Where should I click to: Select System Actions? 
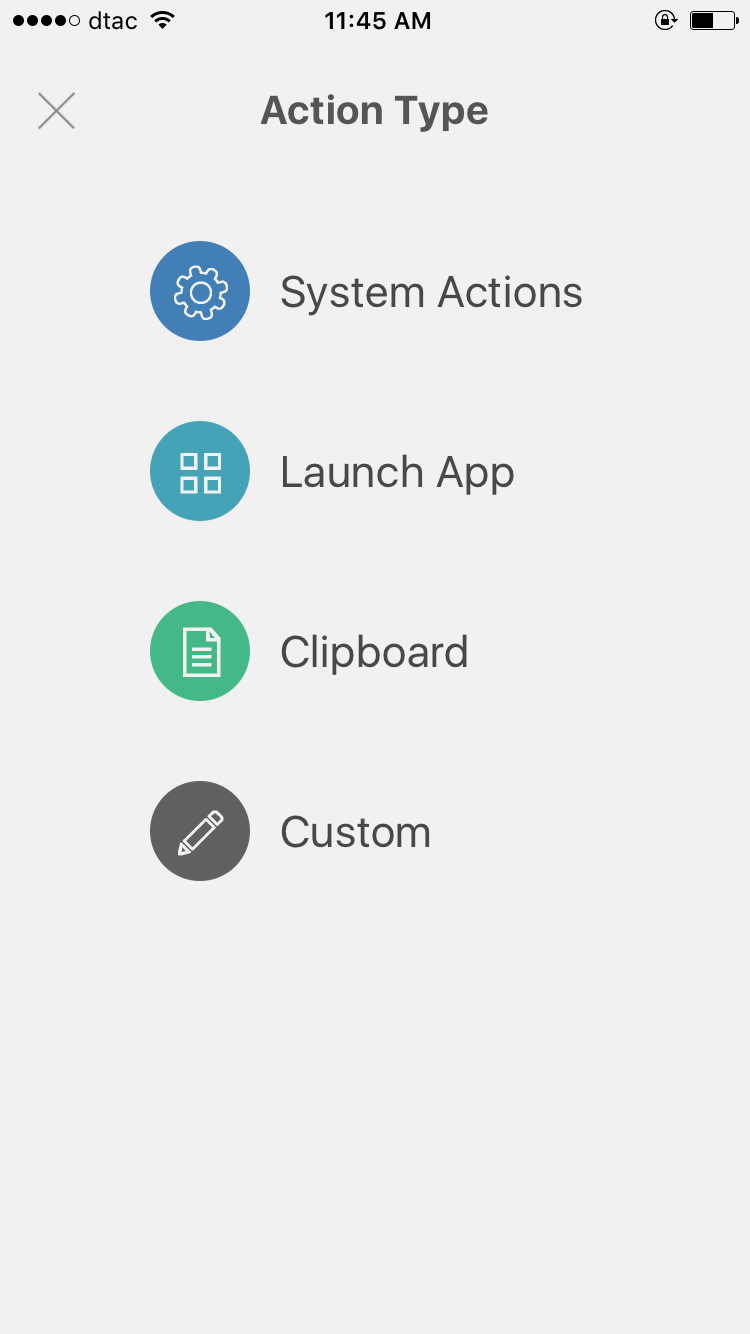tap(366, 292)
